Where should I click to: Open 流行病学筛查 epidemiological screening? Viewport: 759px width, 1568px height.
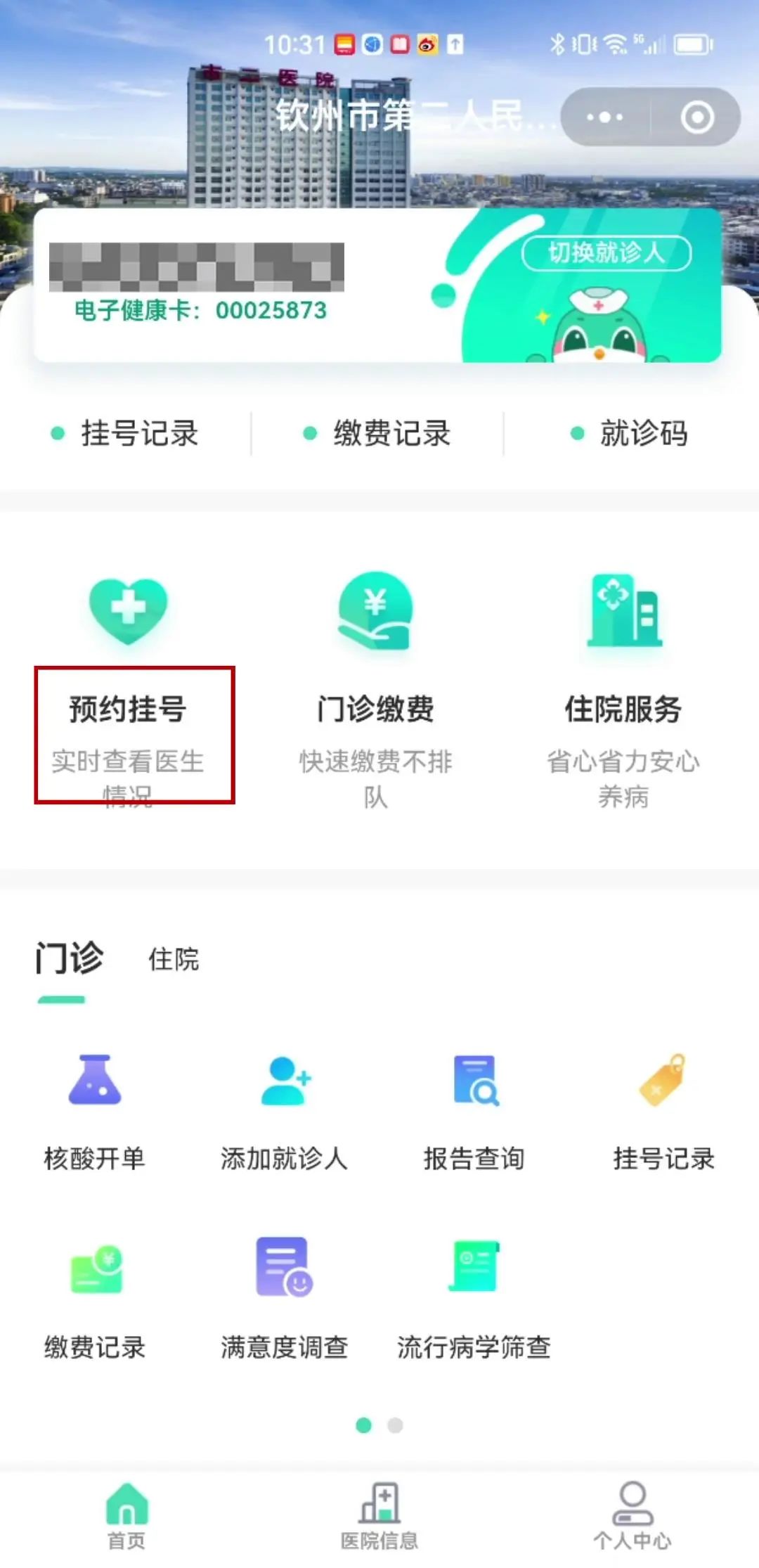click(474, 1301)
